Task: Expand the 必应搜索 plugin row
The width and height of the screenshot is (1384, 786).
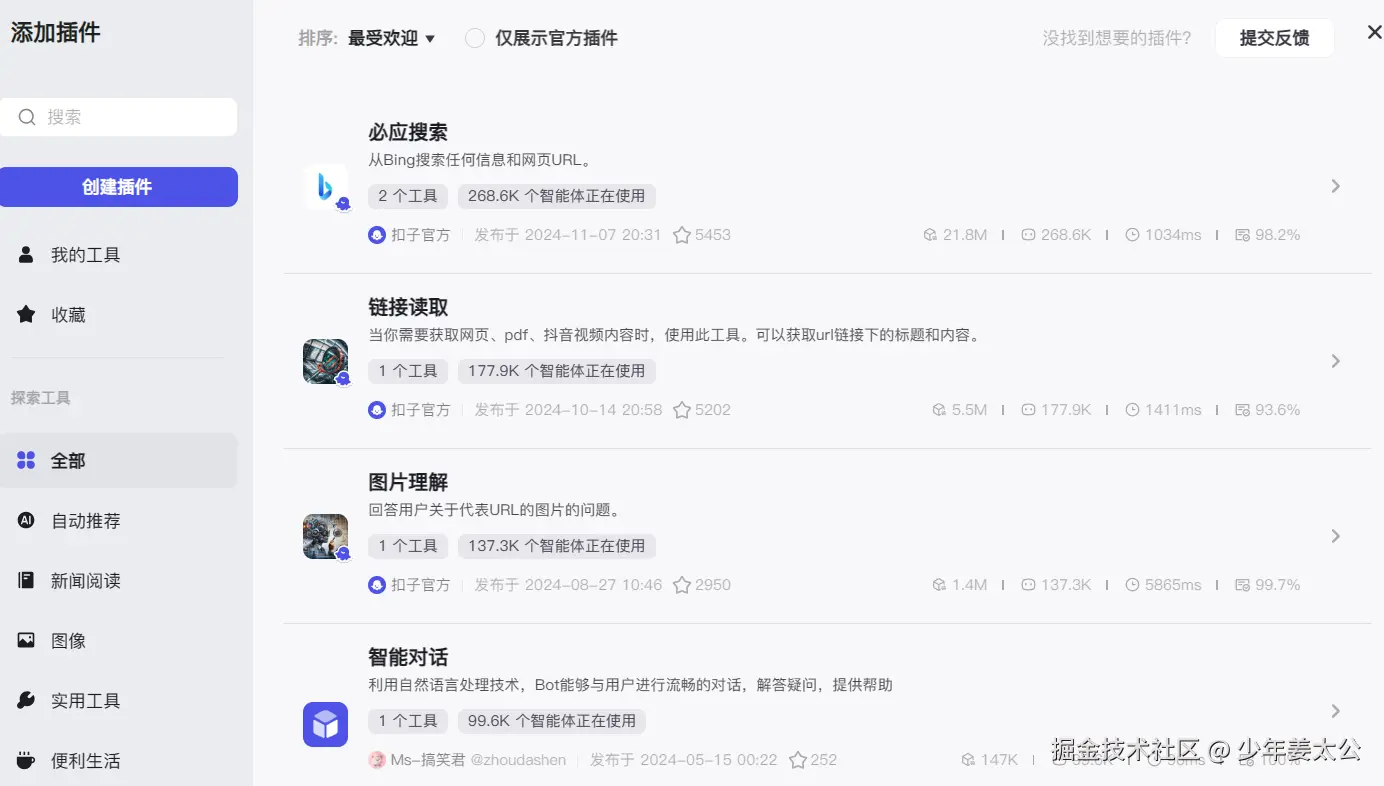Action: point(1335,186)
